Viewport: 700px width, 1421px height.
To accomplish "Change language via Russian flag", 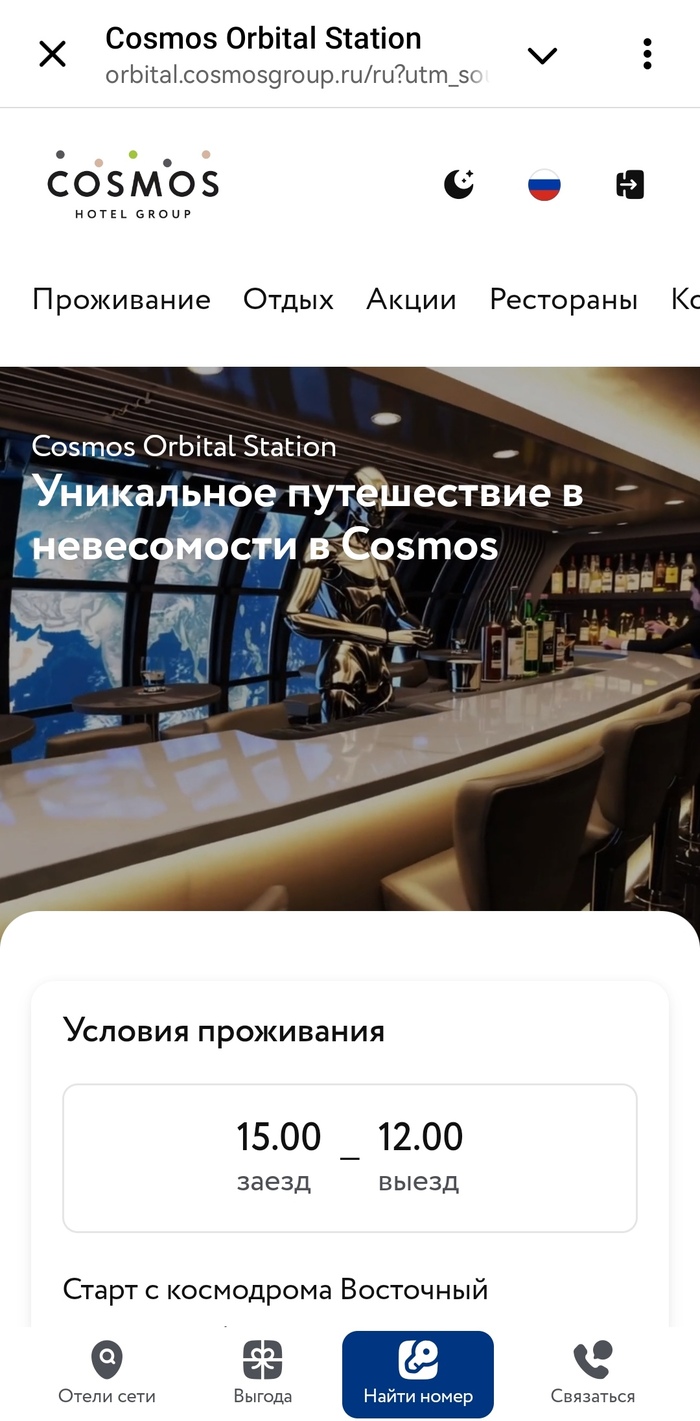I will coord(544,184).
